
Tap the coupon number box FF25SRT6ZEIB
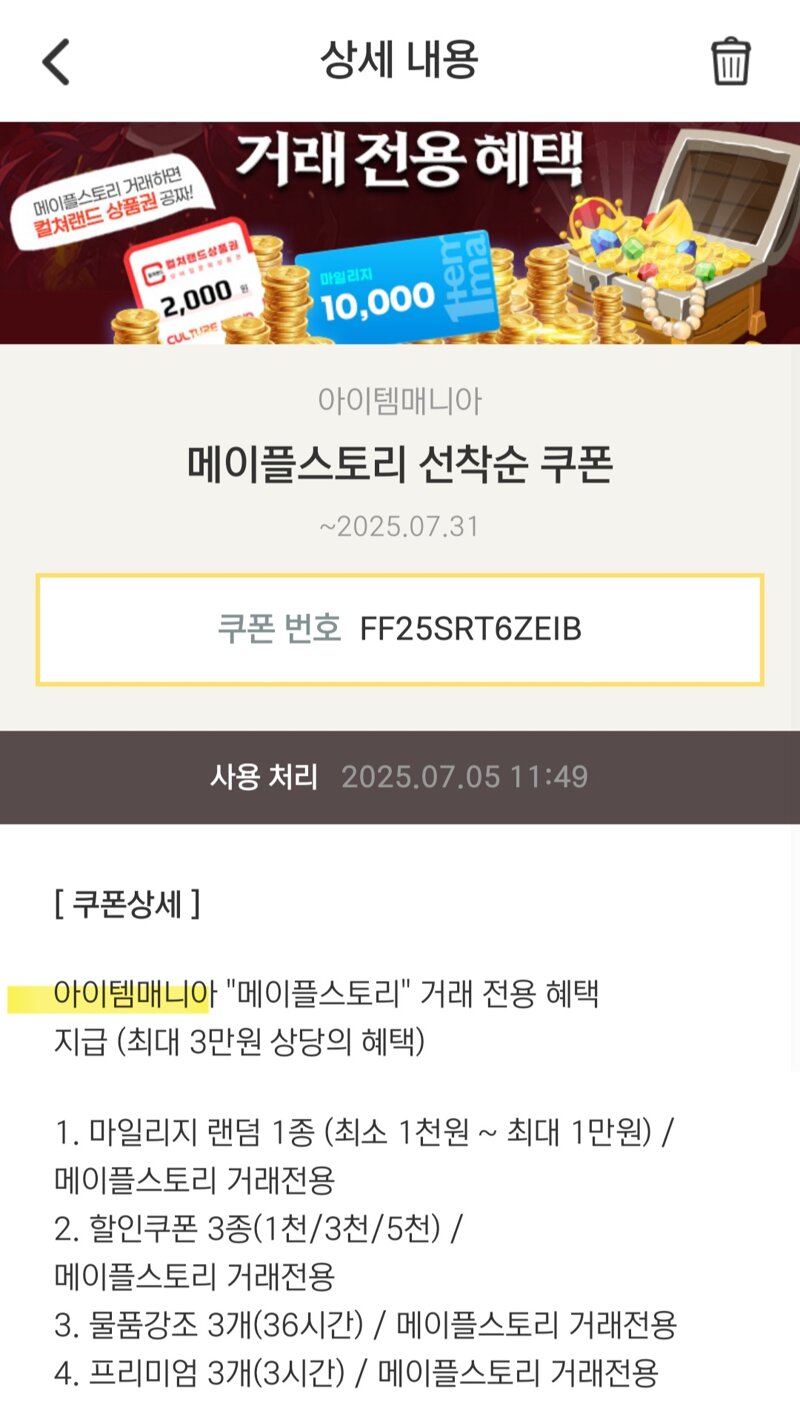[400, 629]
